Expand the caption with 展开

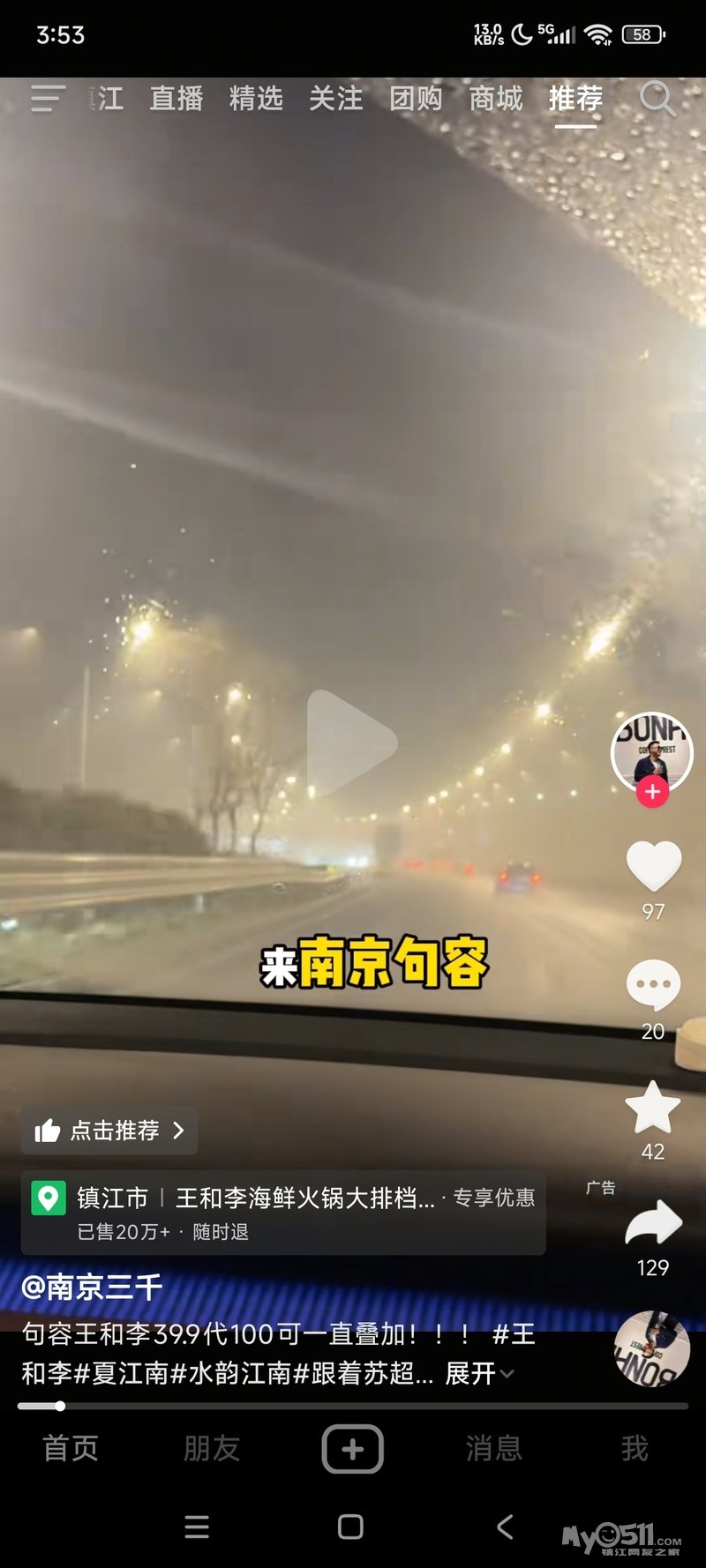479,1373
